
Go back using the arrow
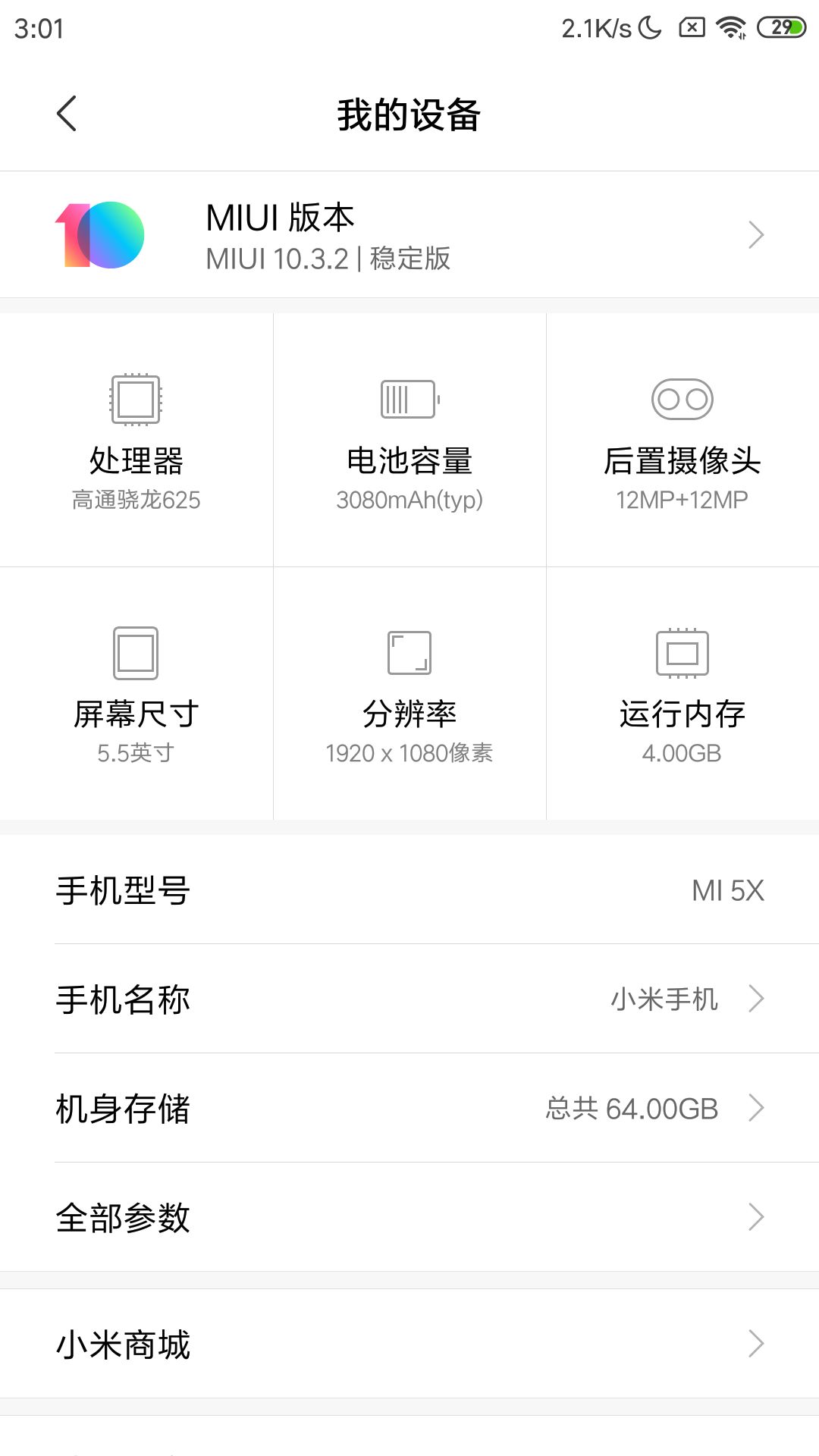[67, 114]
